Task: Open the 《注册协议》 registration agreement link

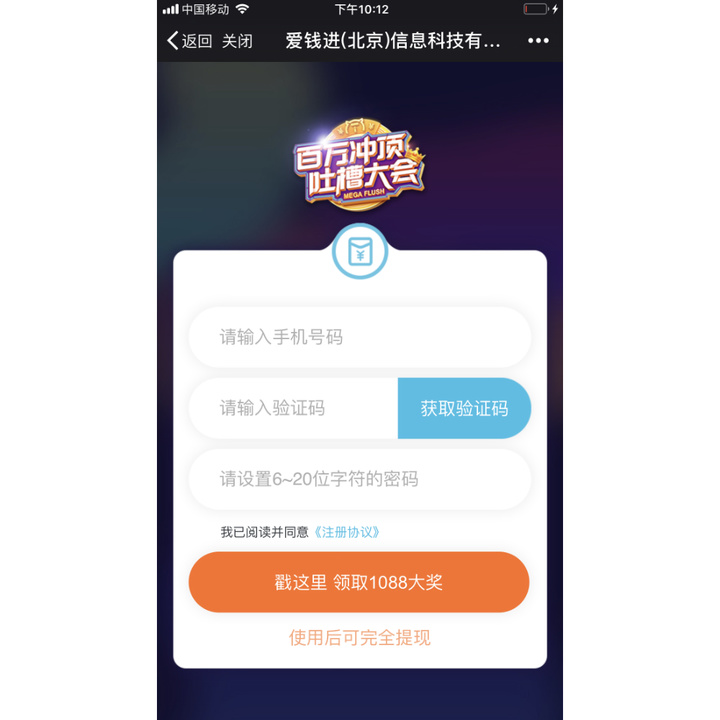Action: [347, 532]
